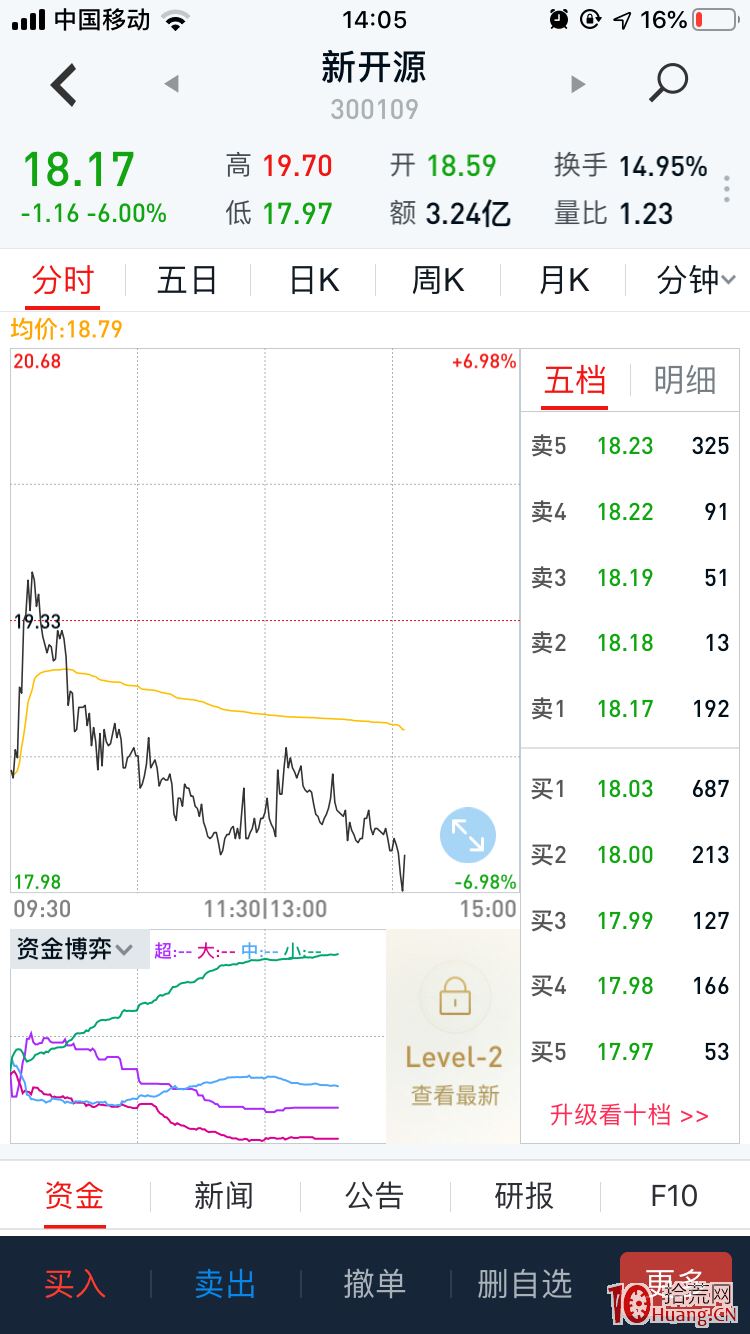Open the 升级看十档 link
Image resolution: width=750 pixels, height=1334 pixels.
[x=629, y=1115]
